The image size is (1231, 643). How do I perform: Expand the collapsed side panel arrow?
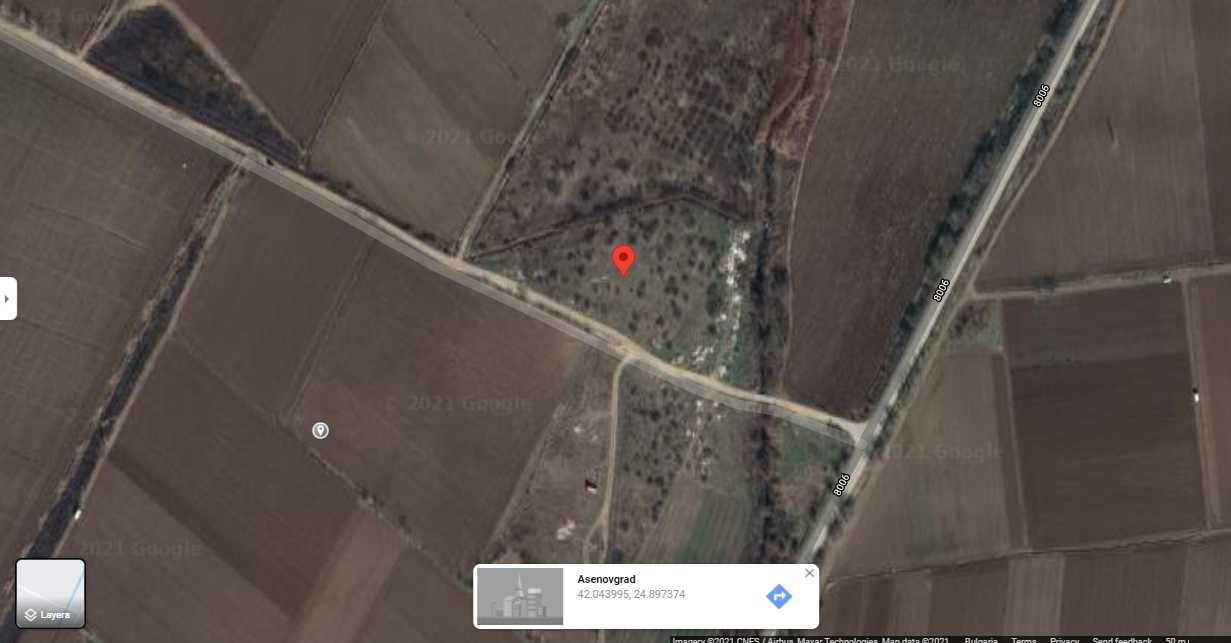[7, 298]
